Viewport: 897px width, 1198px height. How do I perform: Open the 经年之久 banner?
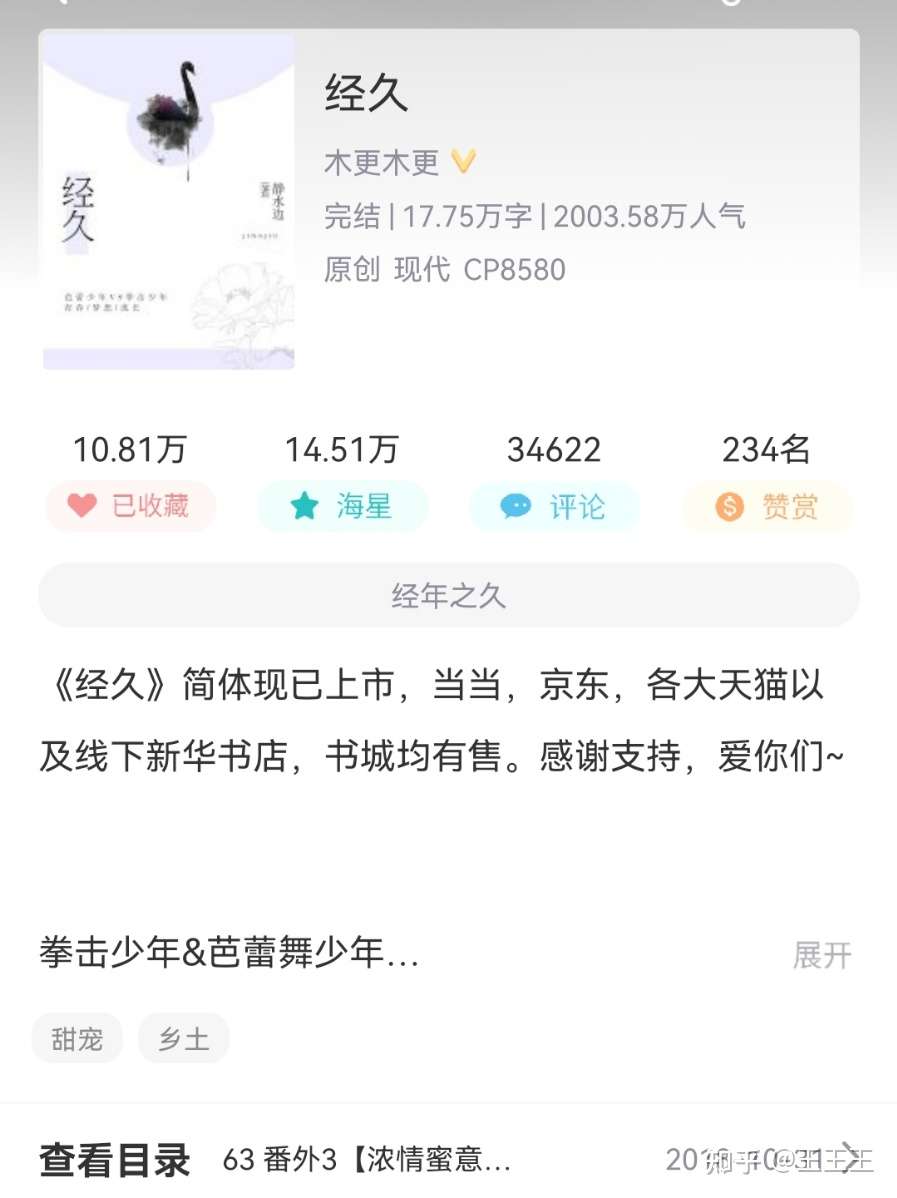448,595
